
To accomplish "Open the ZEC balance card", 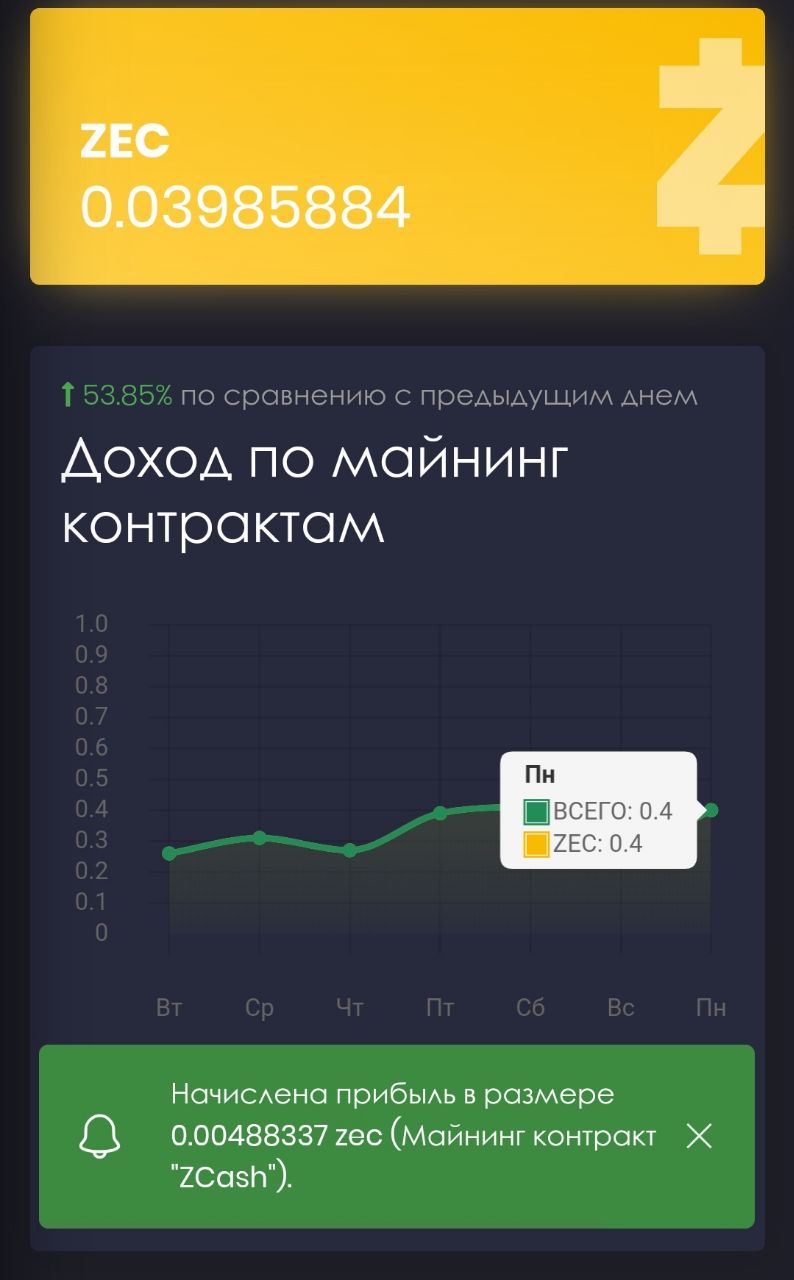I will pyautogui.click(x=397, y=147).
